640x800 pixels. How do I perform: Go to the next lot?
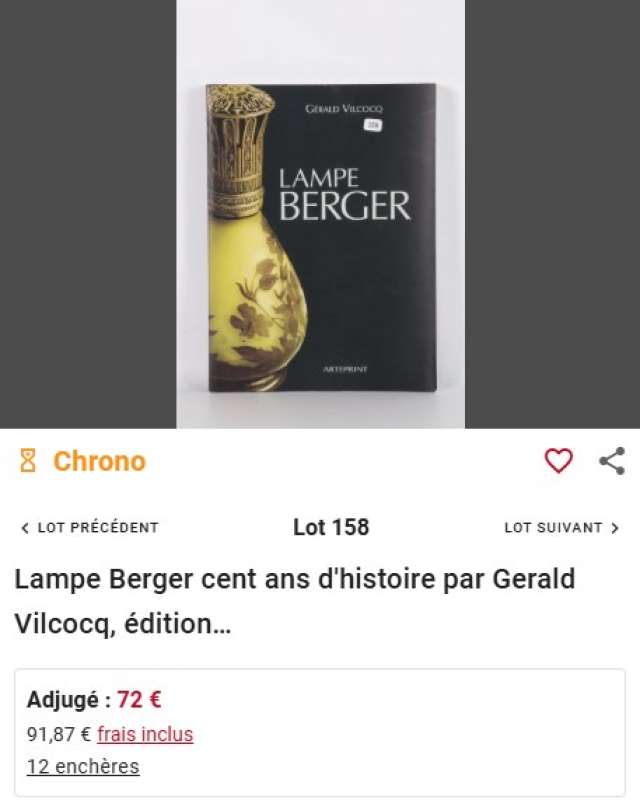click(x=561, y=527)
